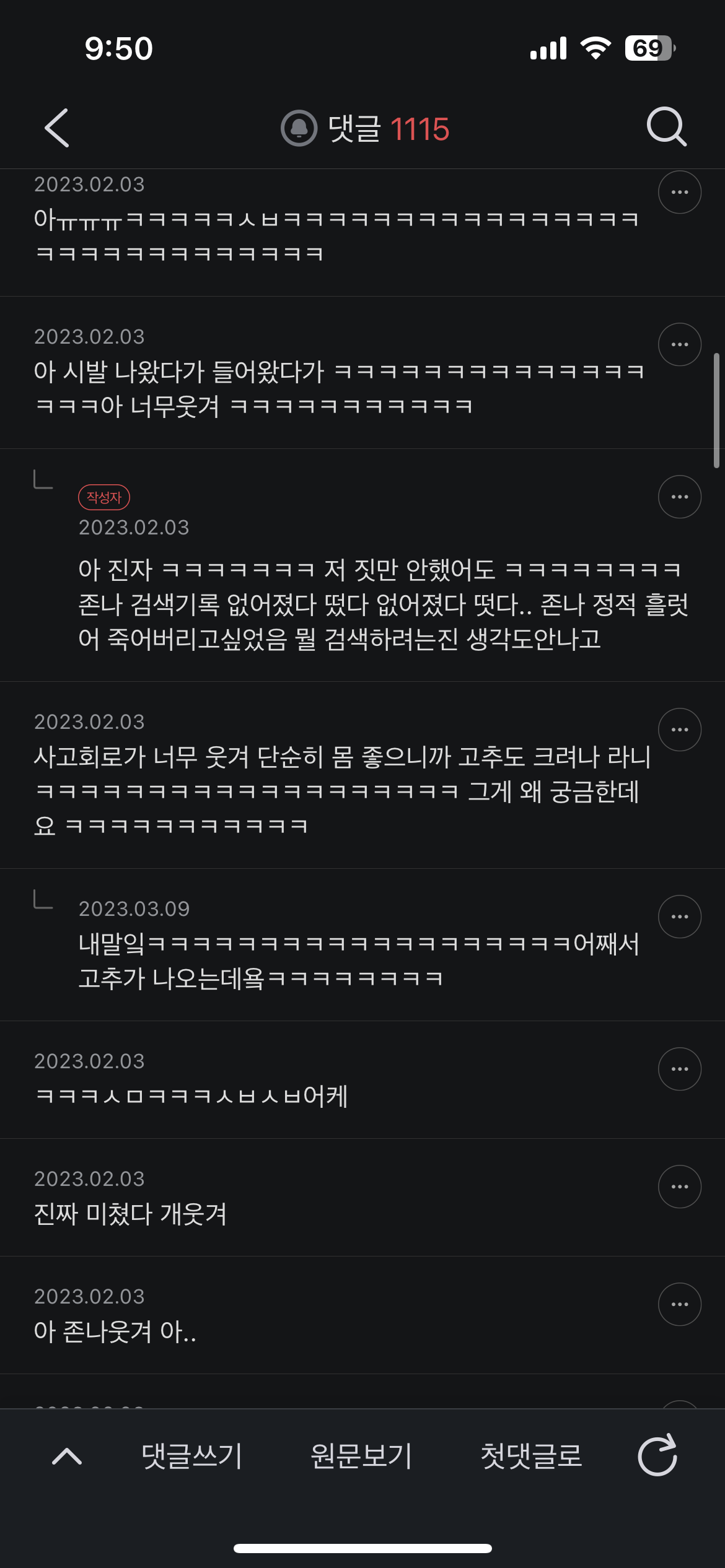Open options for '진짜 미쳤다 개웃겨' comment

pyautogui.click(x=680, y=1187)
